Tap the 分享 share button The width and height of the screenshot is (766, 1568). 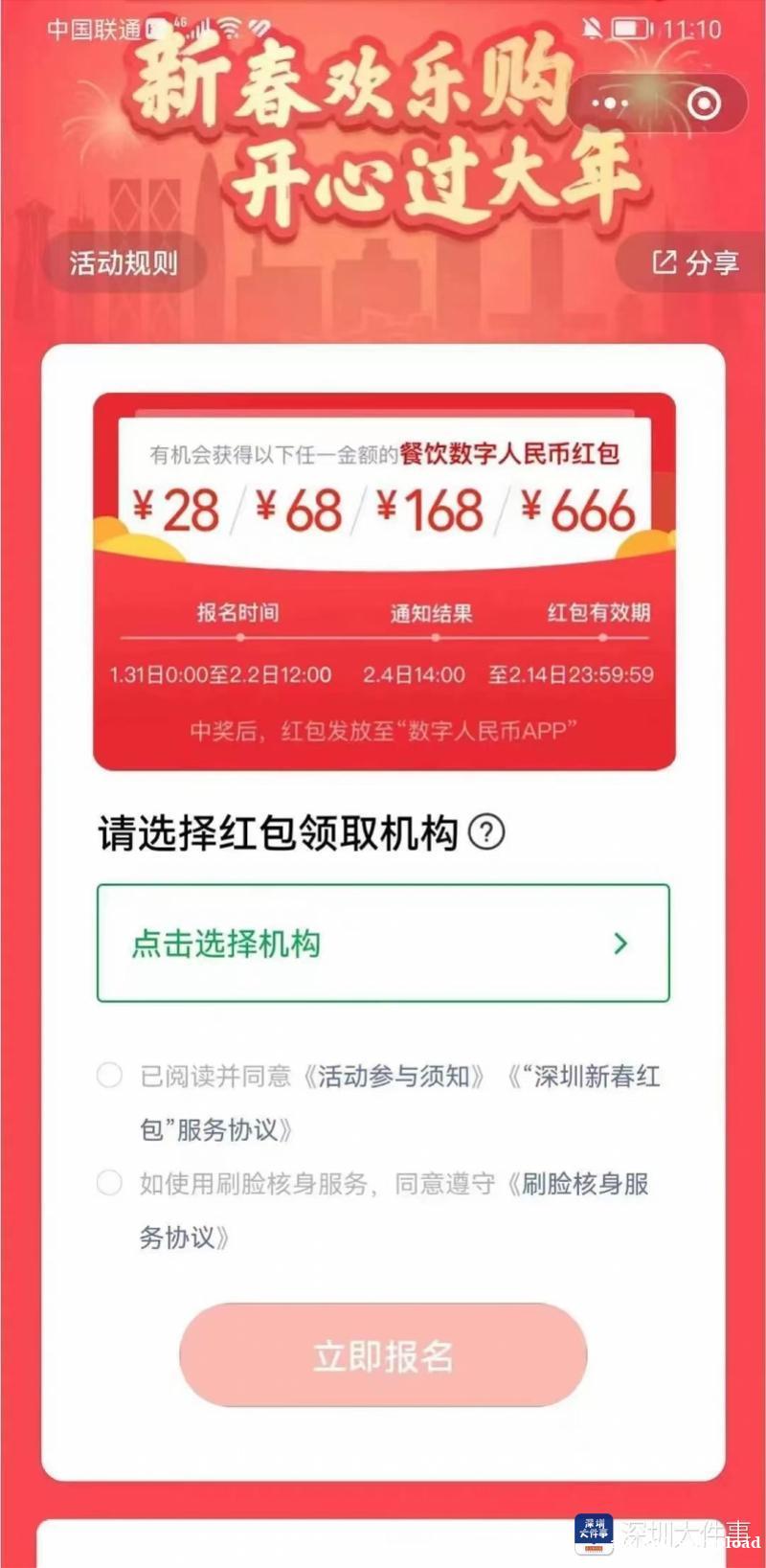click(x=696, y=261)
